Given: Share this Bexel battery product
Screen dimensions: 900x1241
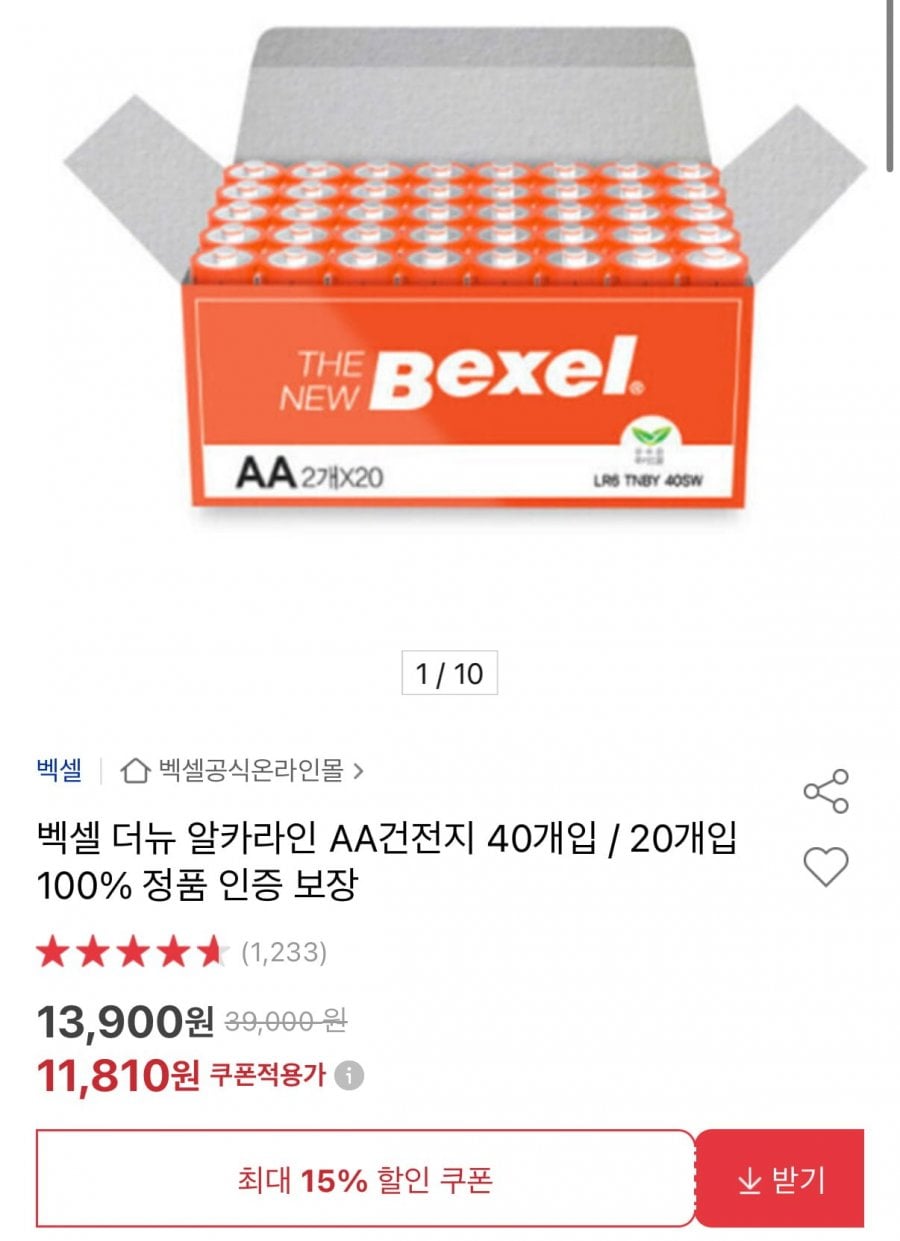Looking at the screenshot, I should 826,791.
